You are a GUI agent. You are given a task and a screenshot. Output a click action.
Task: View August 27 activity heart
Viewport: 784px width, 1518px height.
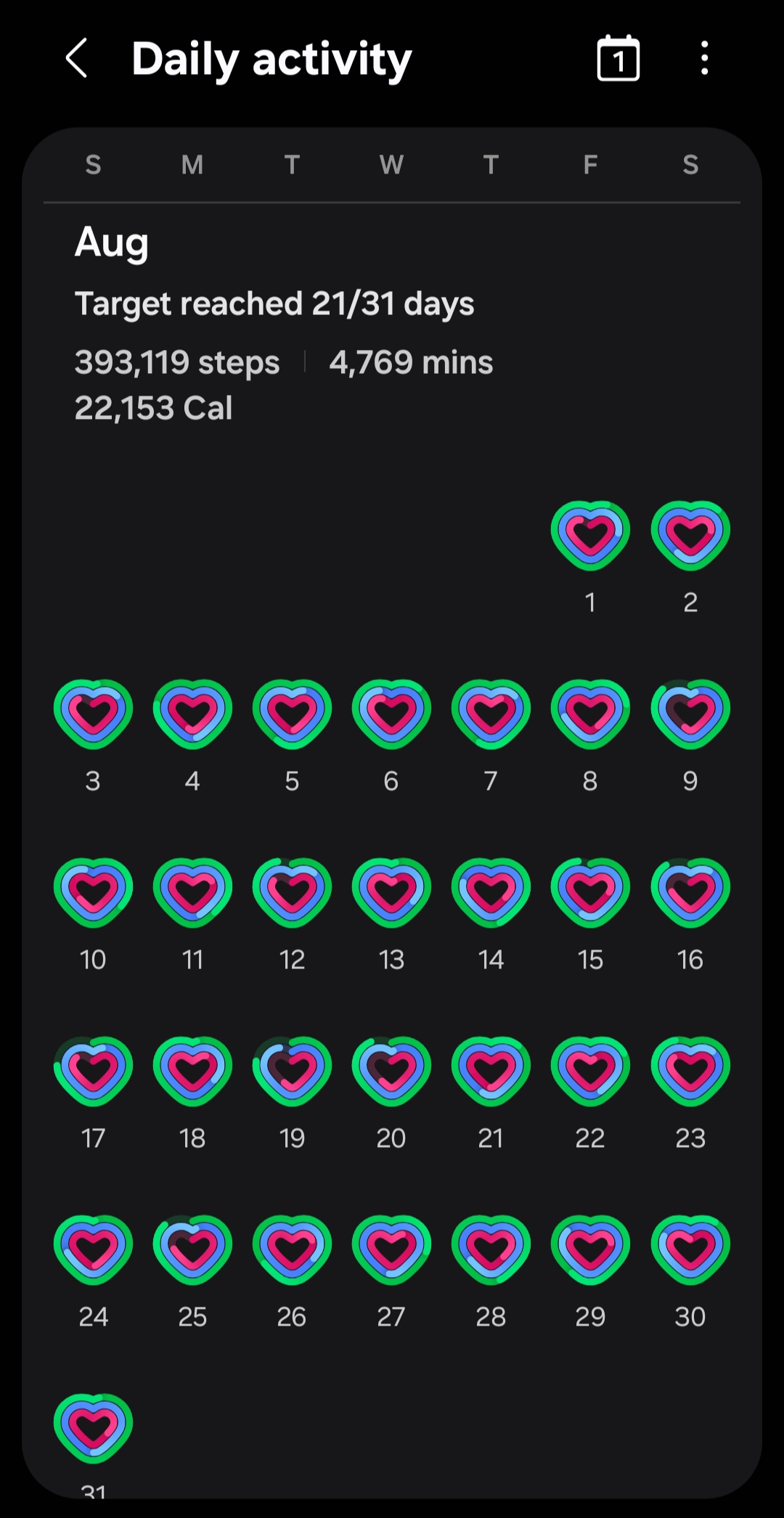pos(391,1250)
